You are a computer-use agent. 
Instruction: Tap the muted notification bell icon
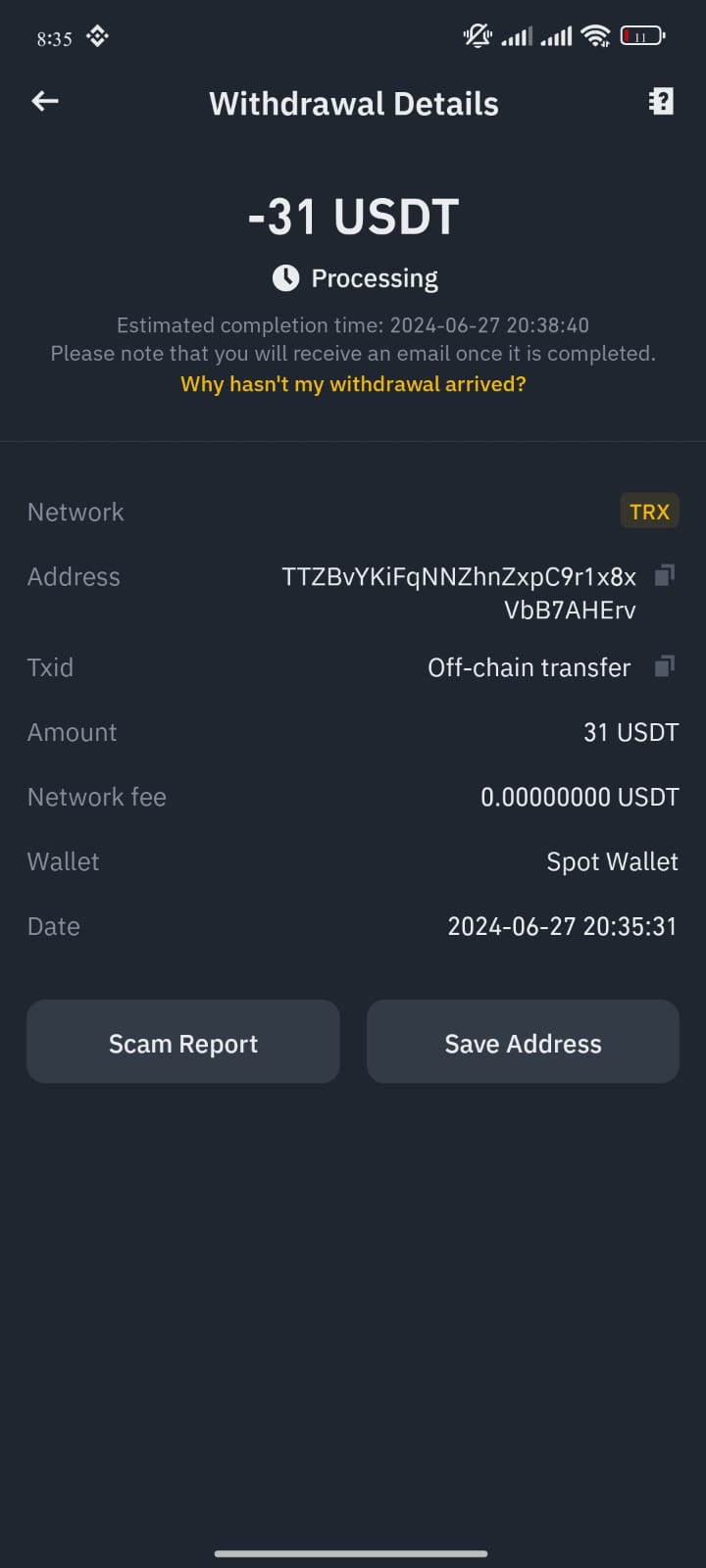click(x=477, y=35)
